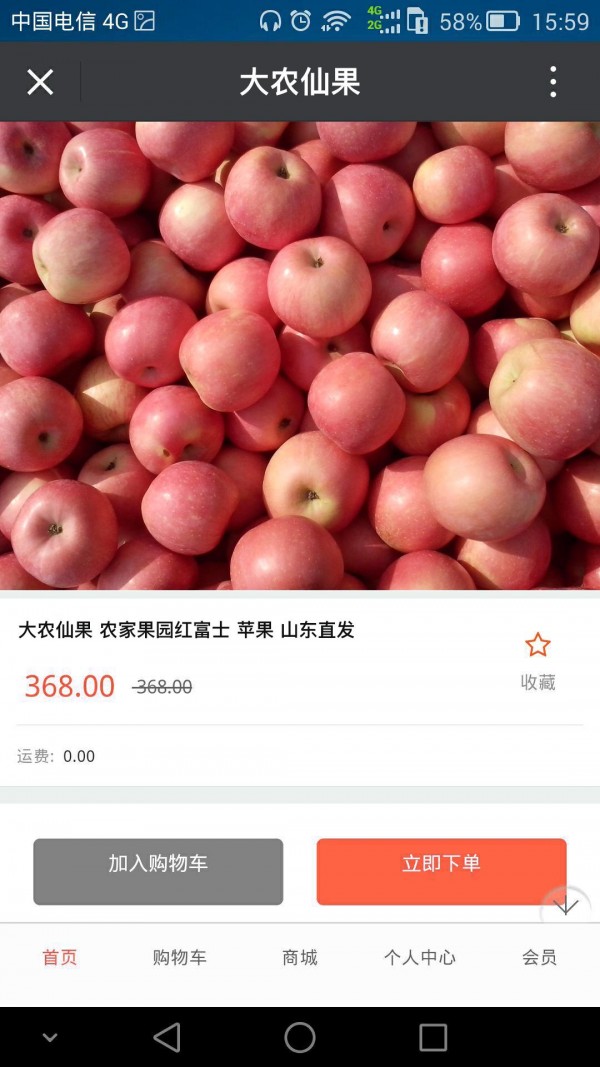Tap the round down-arrow button
This screenshot has width=600, height=1067.
click(x=567, y=907)
